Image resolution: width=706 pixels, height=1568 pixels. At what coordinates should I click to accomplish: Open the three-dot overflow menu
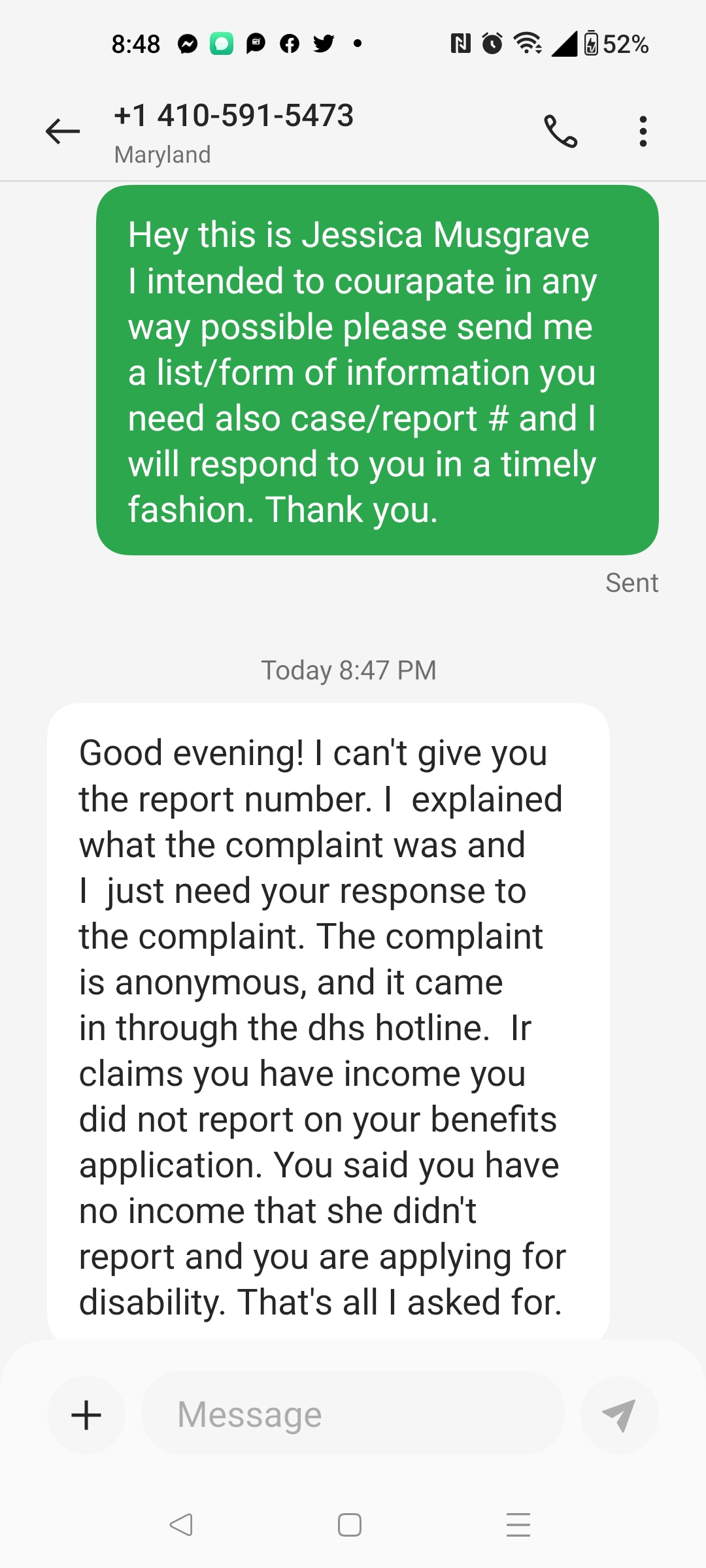[643, 131]
